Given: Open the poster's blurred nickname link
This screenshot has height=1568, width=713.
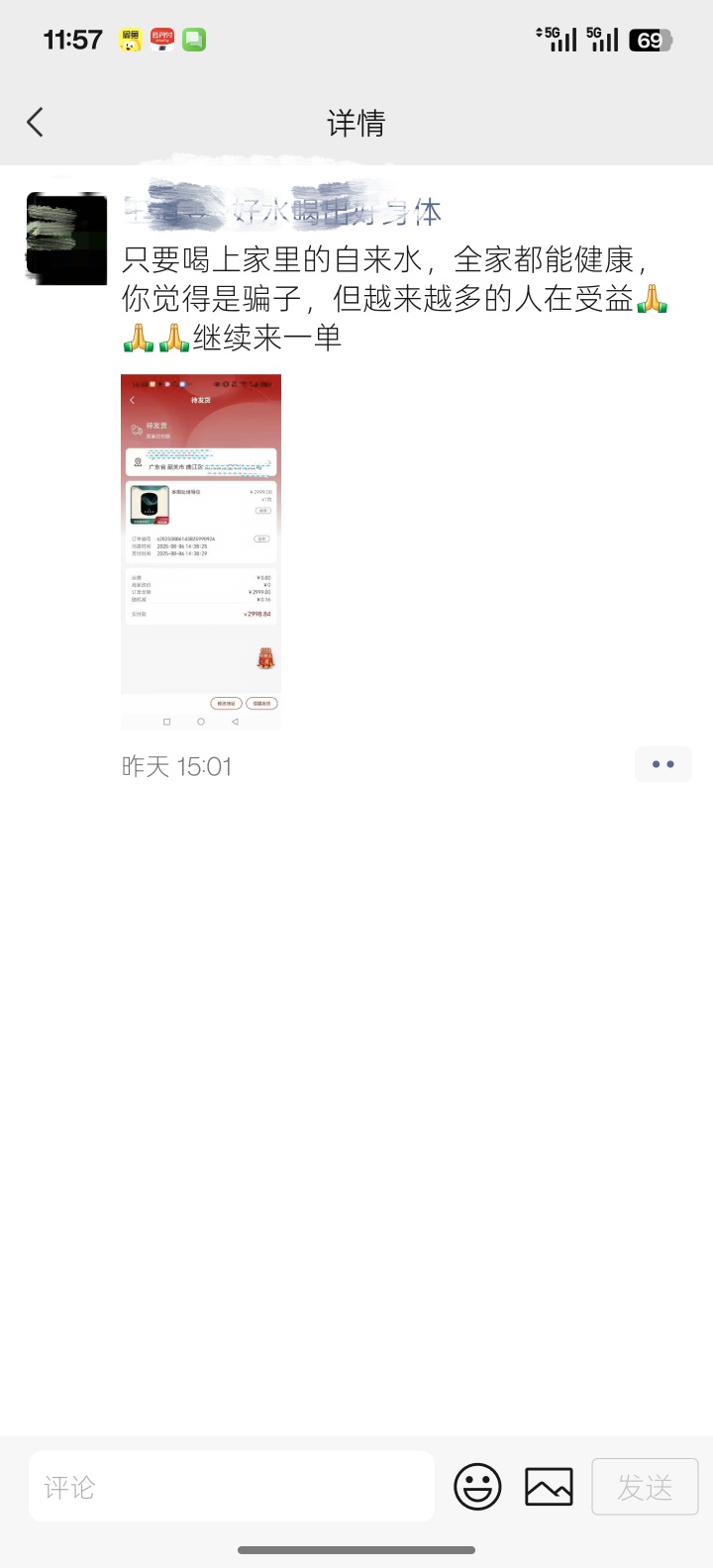Looking at the screenshot, I should [282, 210].
